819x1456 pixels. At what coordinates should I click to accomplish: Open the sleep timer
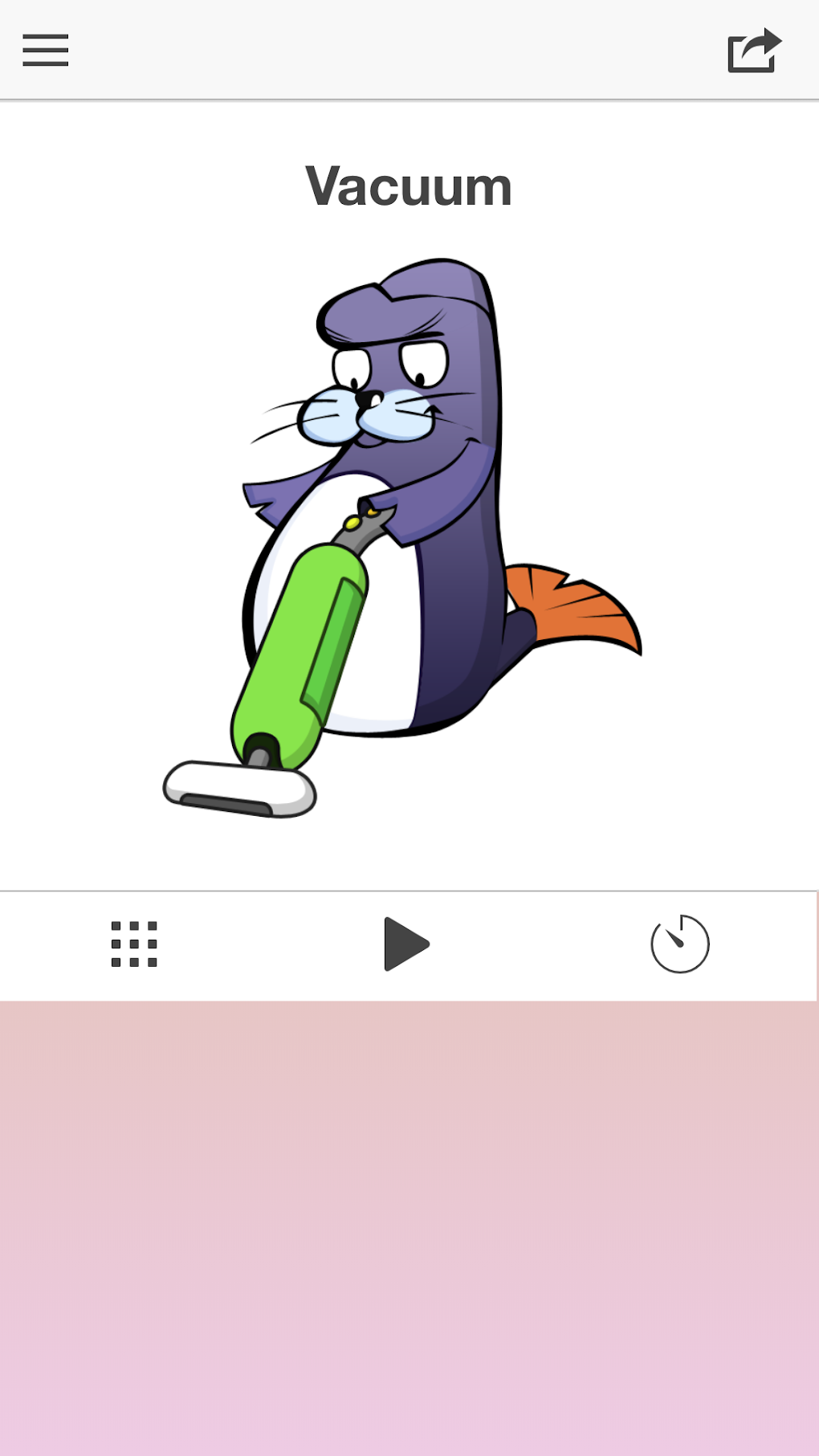point(679,944)
